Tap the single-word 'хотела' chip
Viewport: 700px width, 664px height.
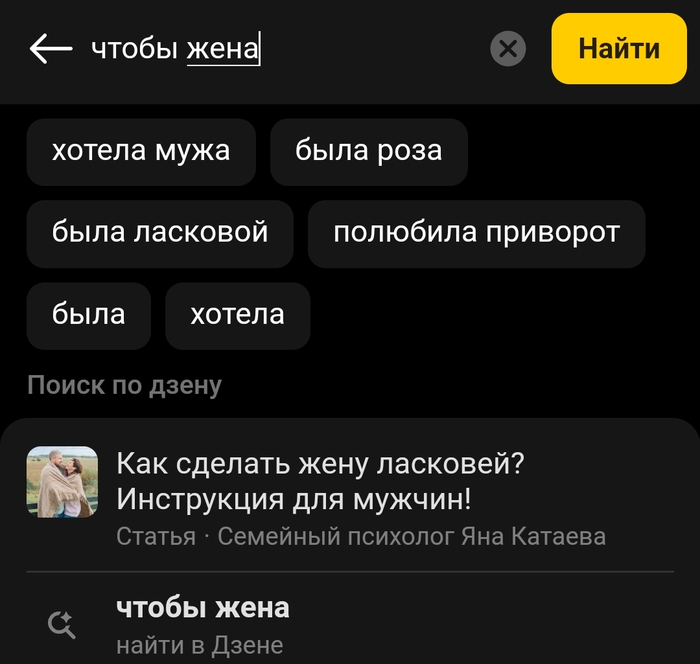click(x=237, y=315)
